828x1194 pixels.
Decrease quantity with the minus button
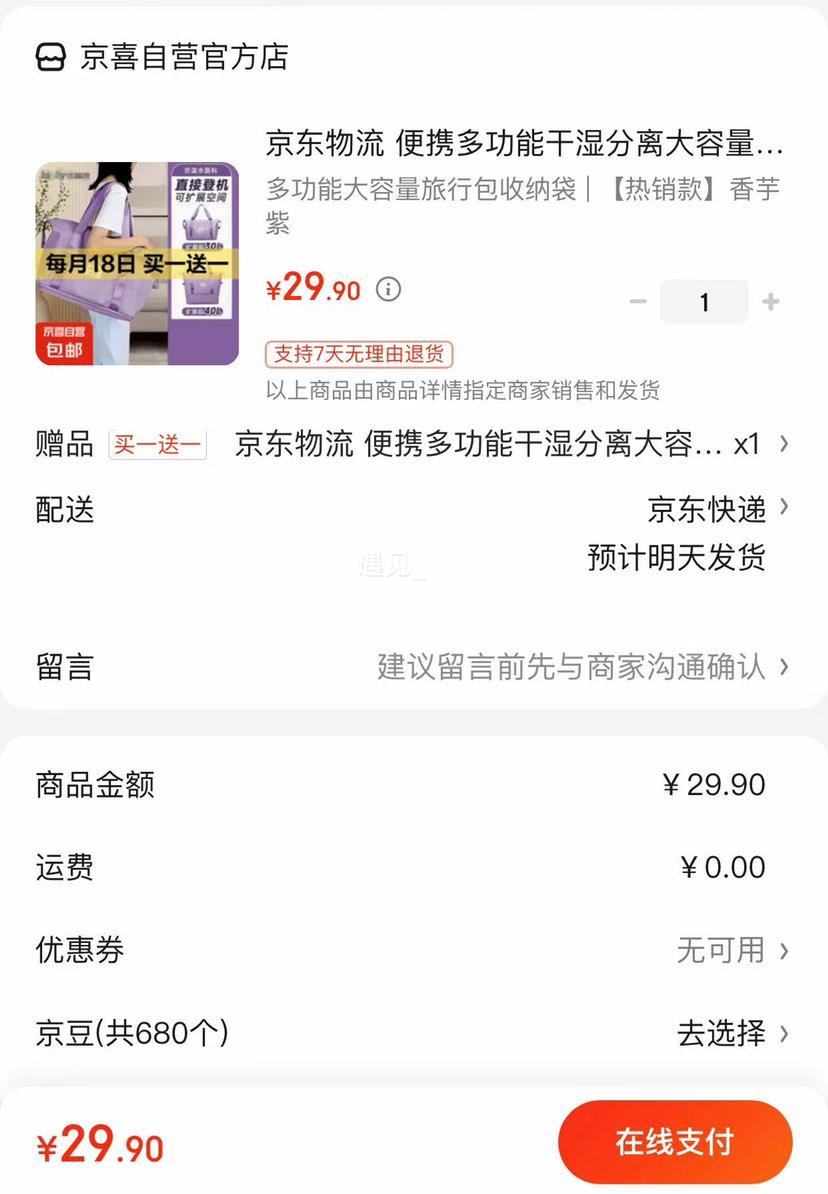pyautogui.click(x=638, y=302)
